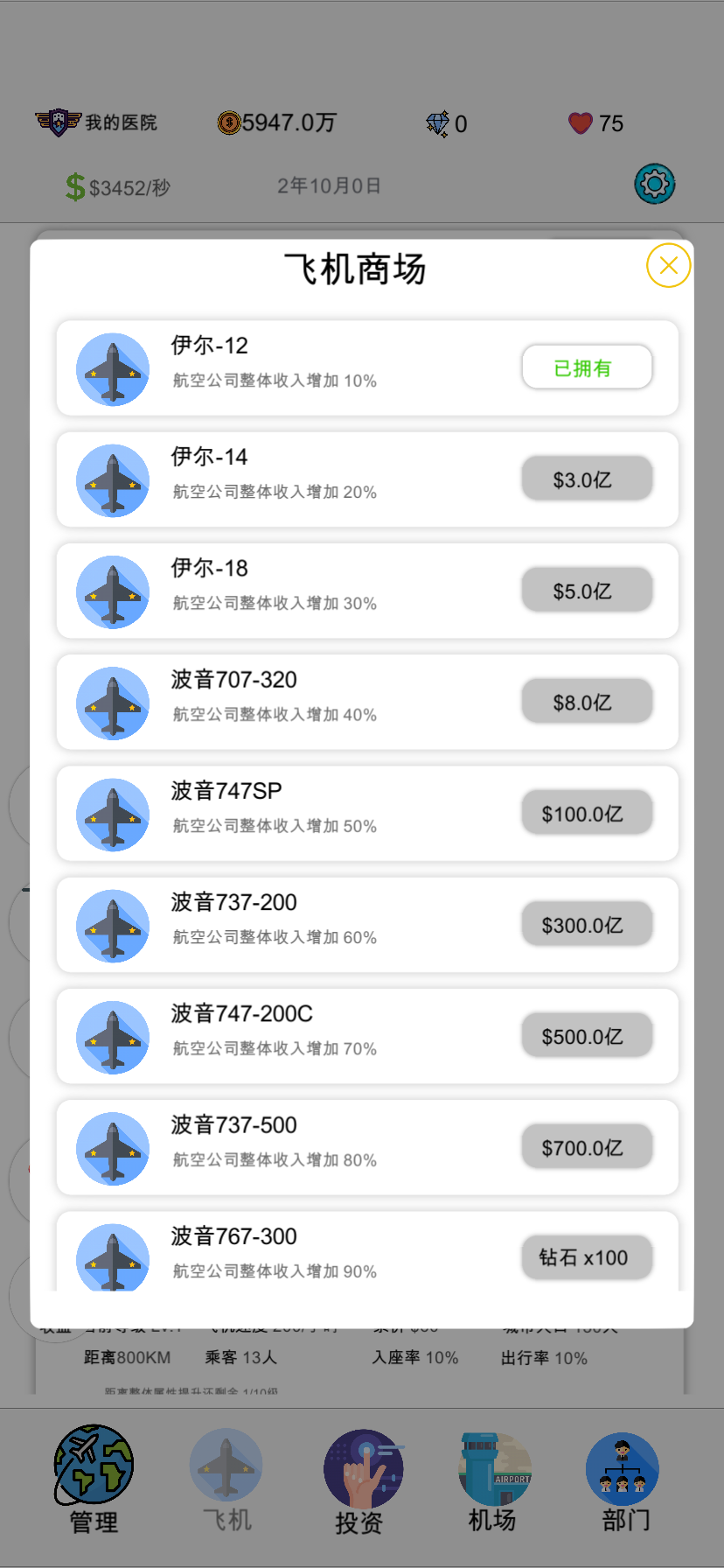Buy 伊尔-18 for $5.0亿
Image resolution: width=724 pixels, height=1568 pixels.
click(x=586, y=590)
